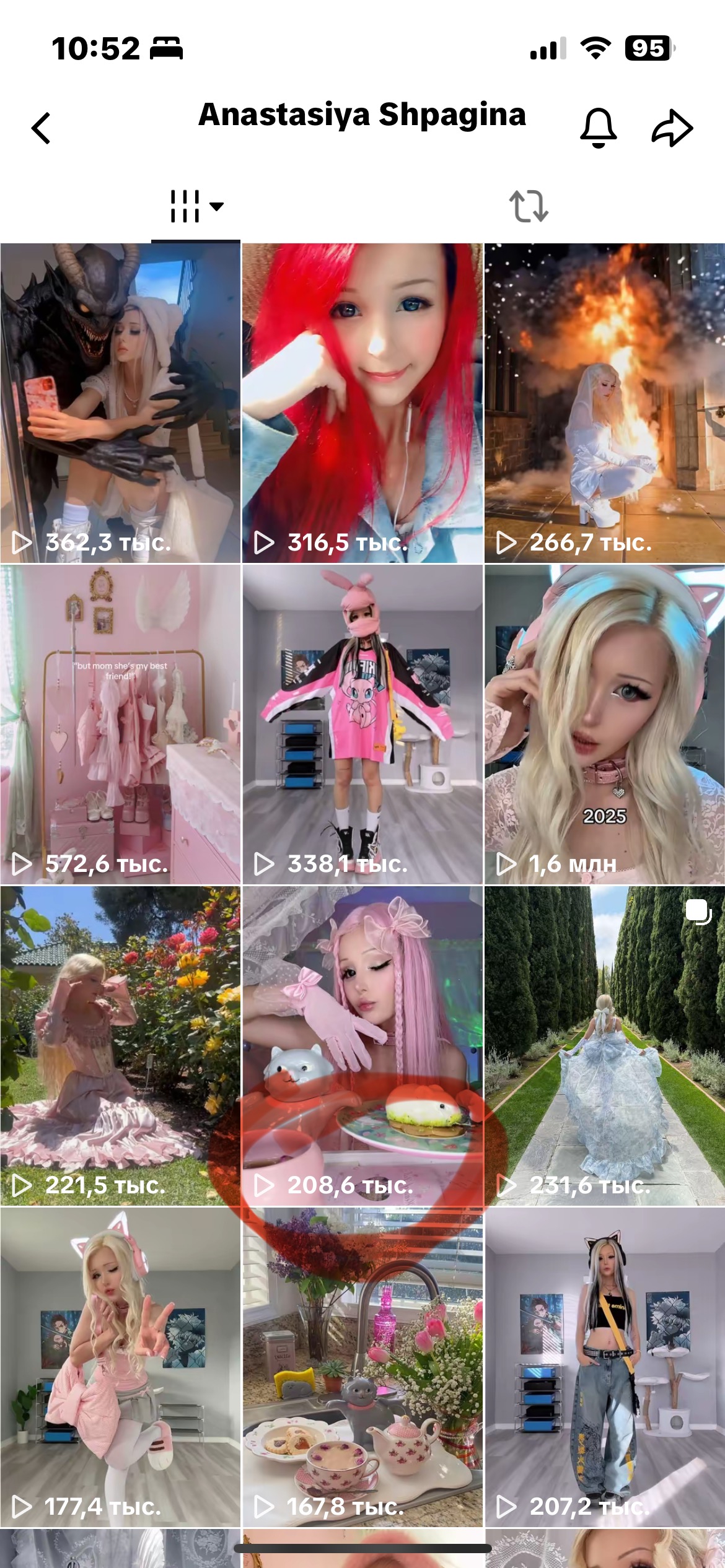Play the video with 177,4 тыс. views
The height and width of the screenshot is (1568, 725).
tap(120, 1367)
